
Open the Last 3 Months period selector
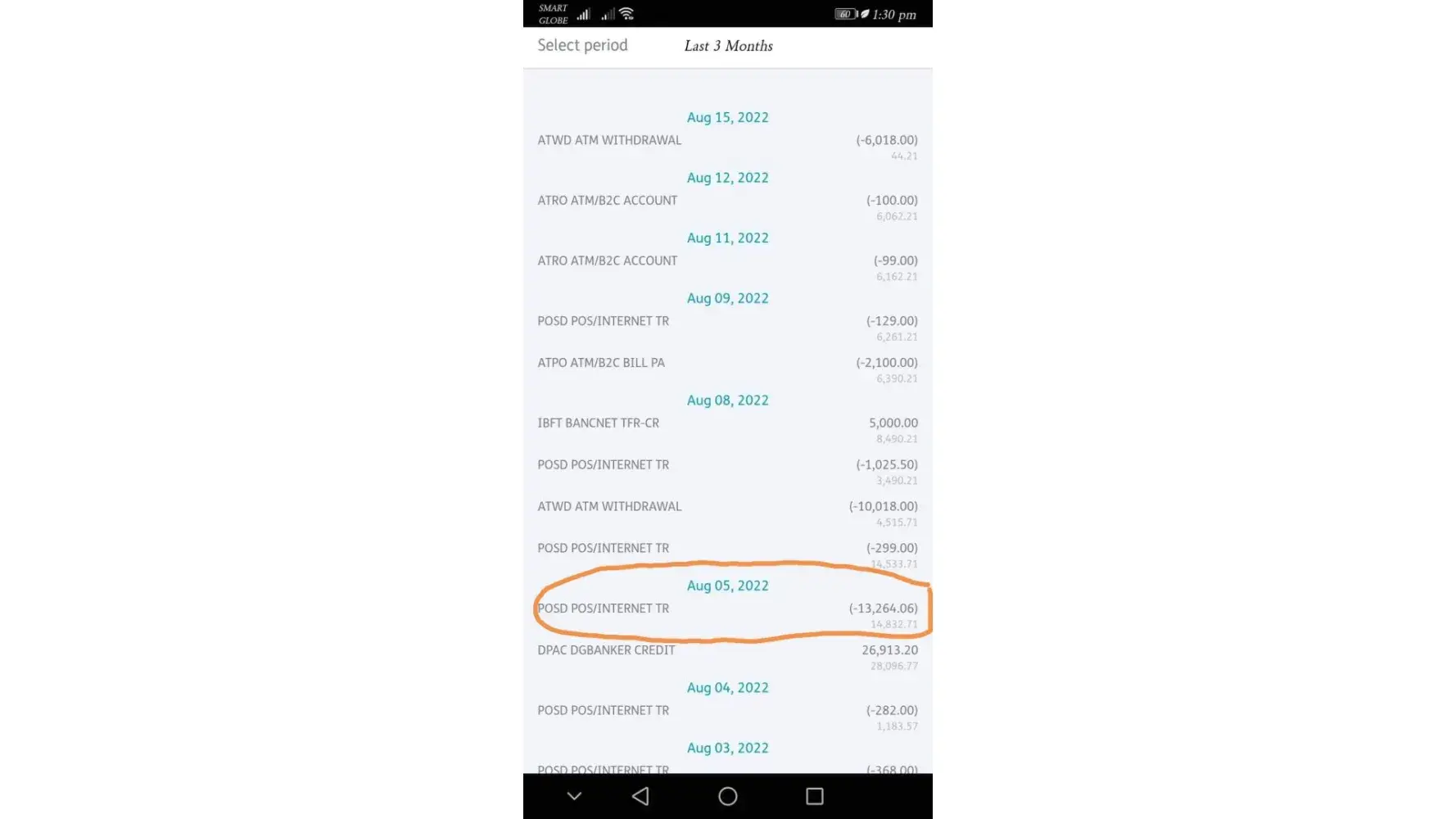point(728,46)
